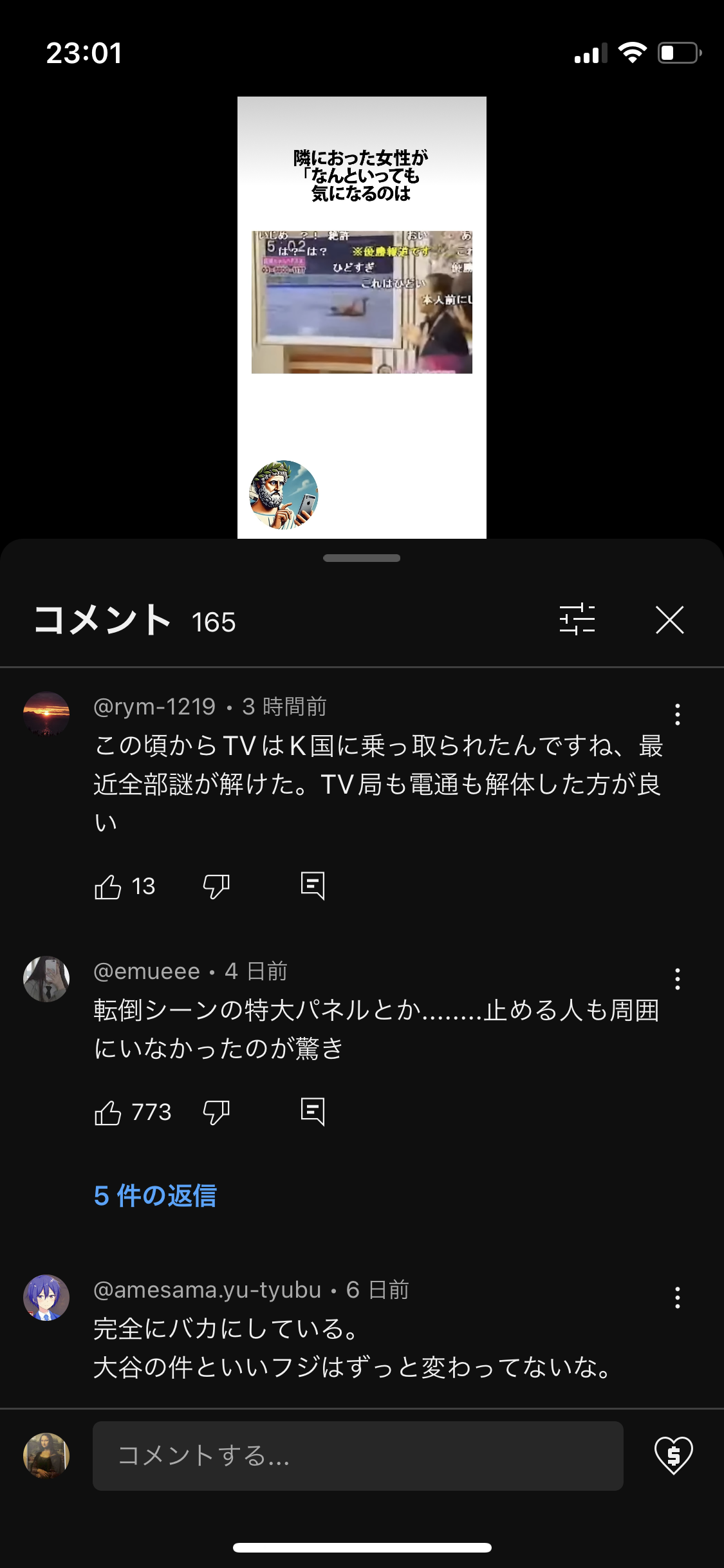This screenshot has width=724, height=1568.
Task: Open @rym-1219's profile avatar
Action: coord(46,714)
